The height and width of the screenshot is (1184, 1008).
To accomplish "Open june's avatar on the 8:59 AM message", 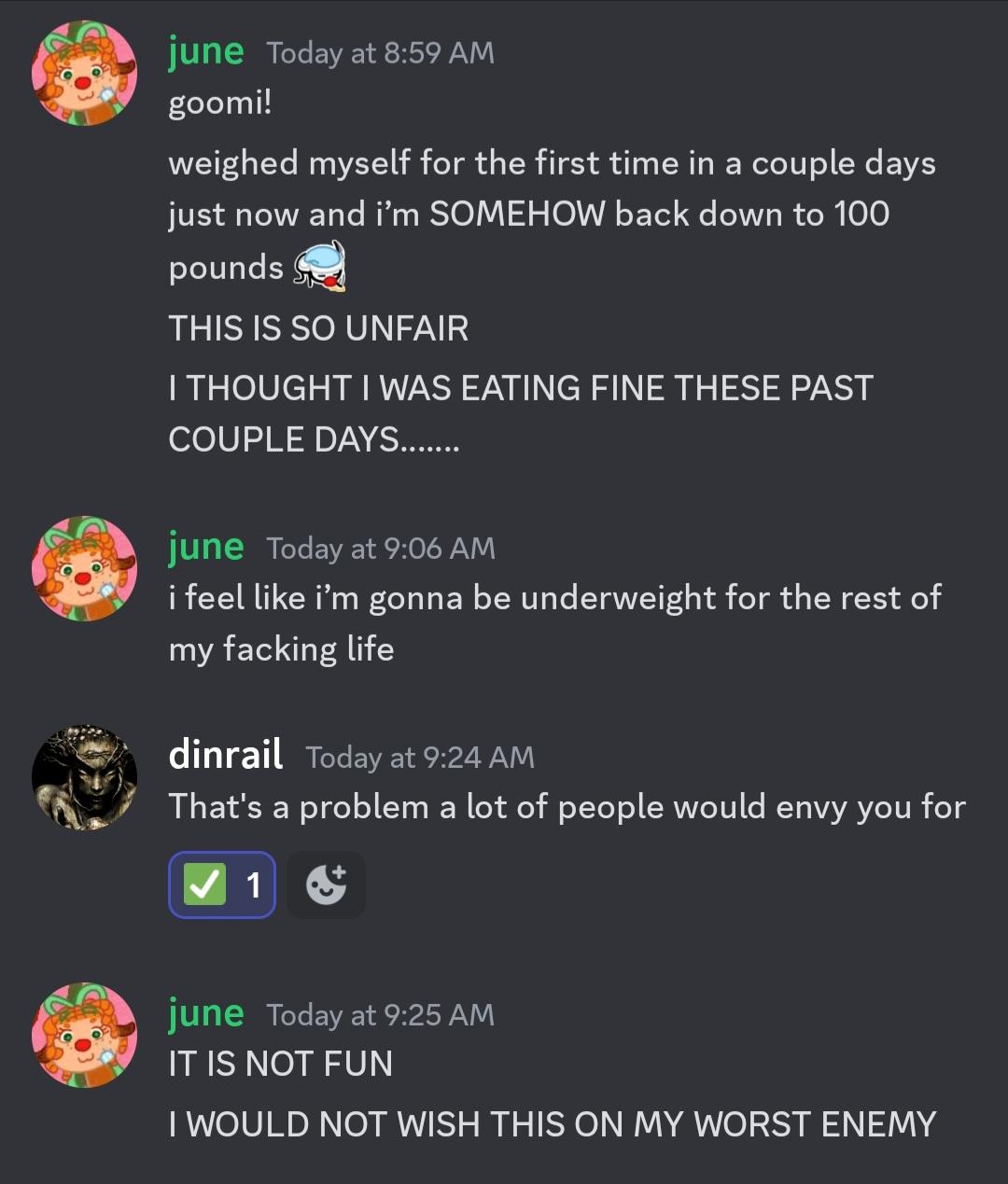I will 85,73.
